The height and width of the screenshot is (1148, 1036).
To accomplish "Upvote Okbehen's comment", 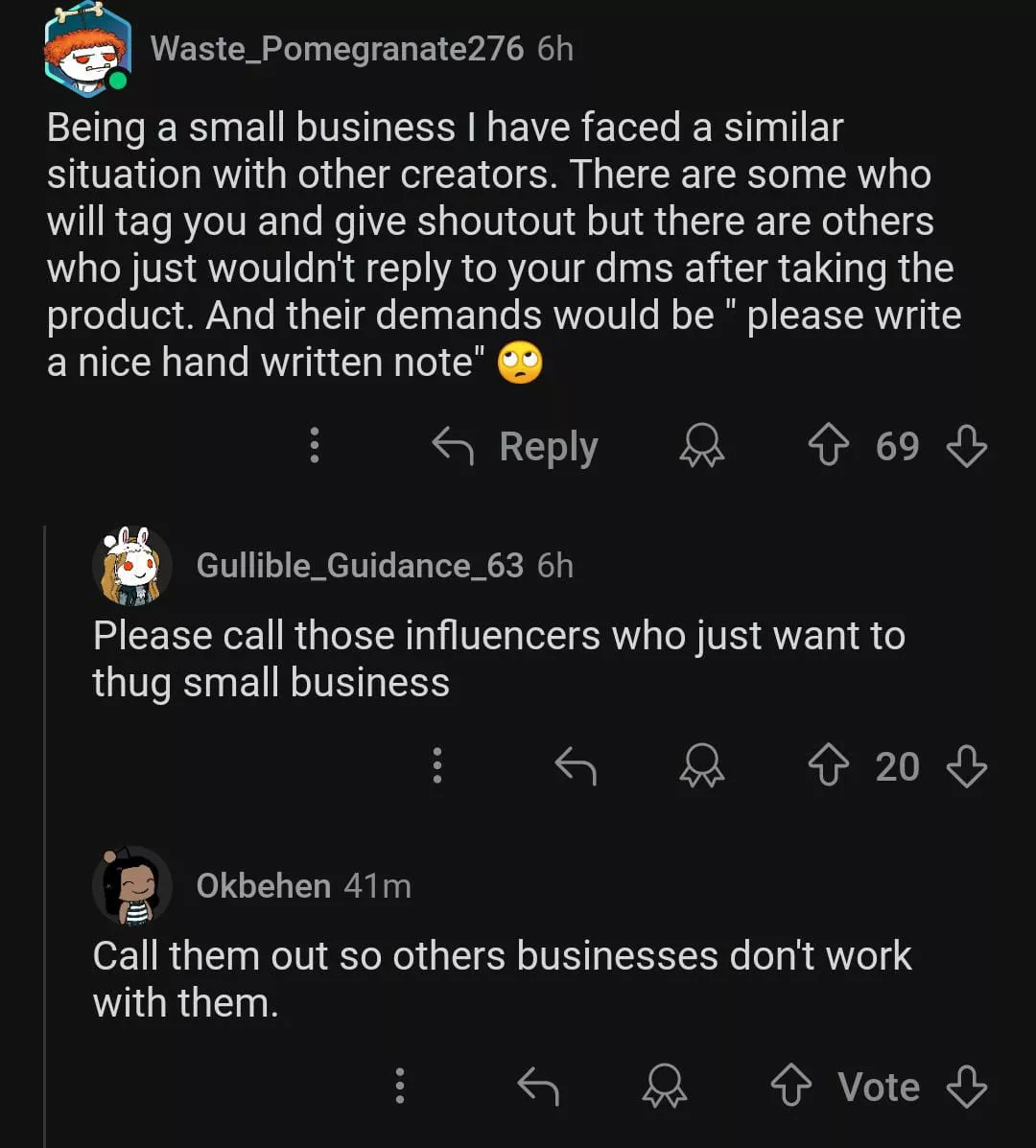I will point(791,1087).
